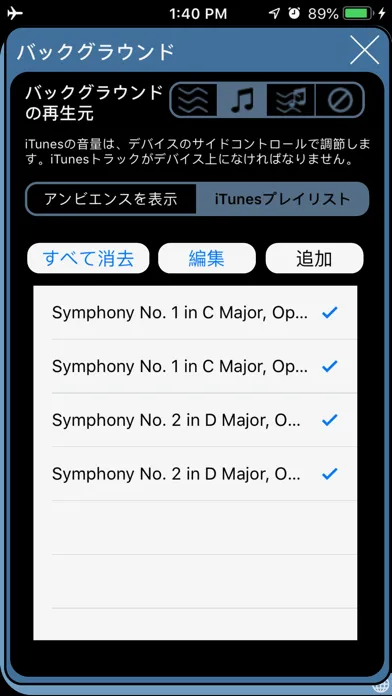
Task: Select the music note playback source
Action: pos(242,100)
